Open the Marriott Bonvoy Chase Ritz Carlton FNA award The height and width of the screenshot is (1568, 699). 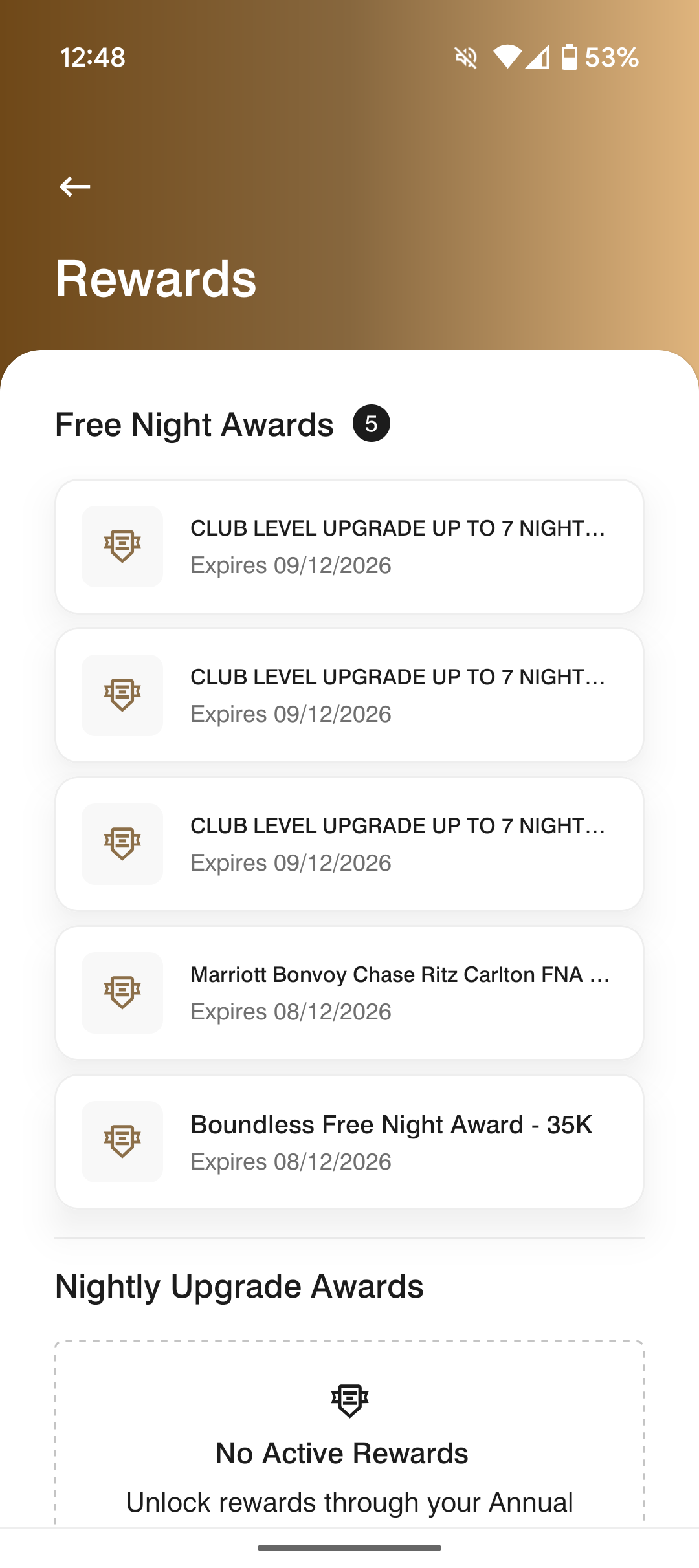[x=349, y=992]
